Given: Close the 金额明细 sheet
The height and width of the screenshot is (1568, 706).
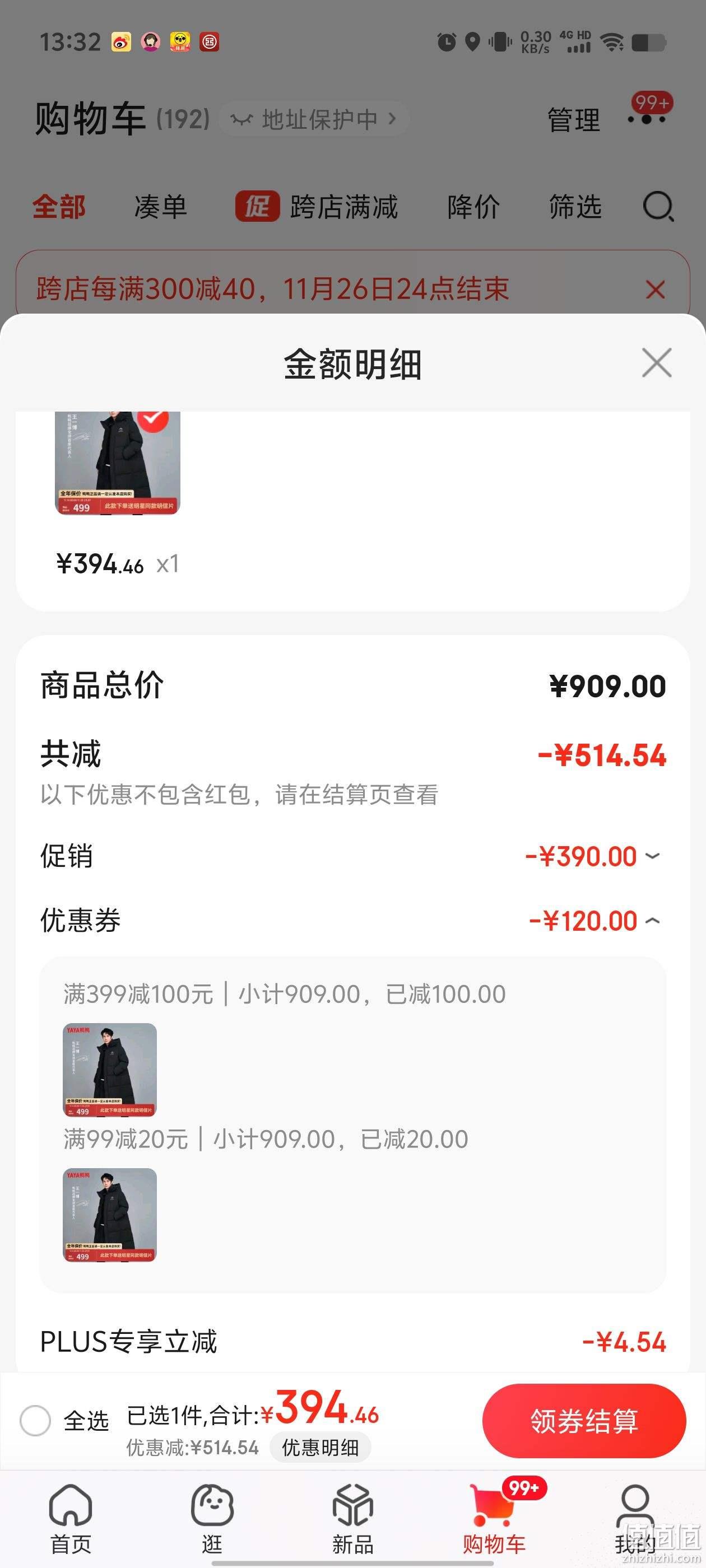Looking at the screenshot, I should [656, 363].
